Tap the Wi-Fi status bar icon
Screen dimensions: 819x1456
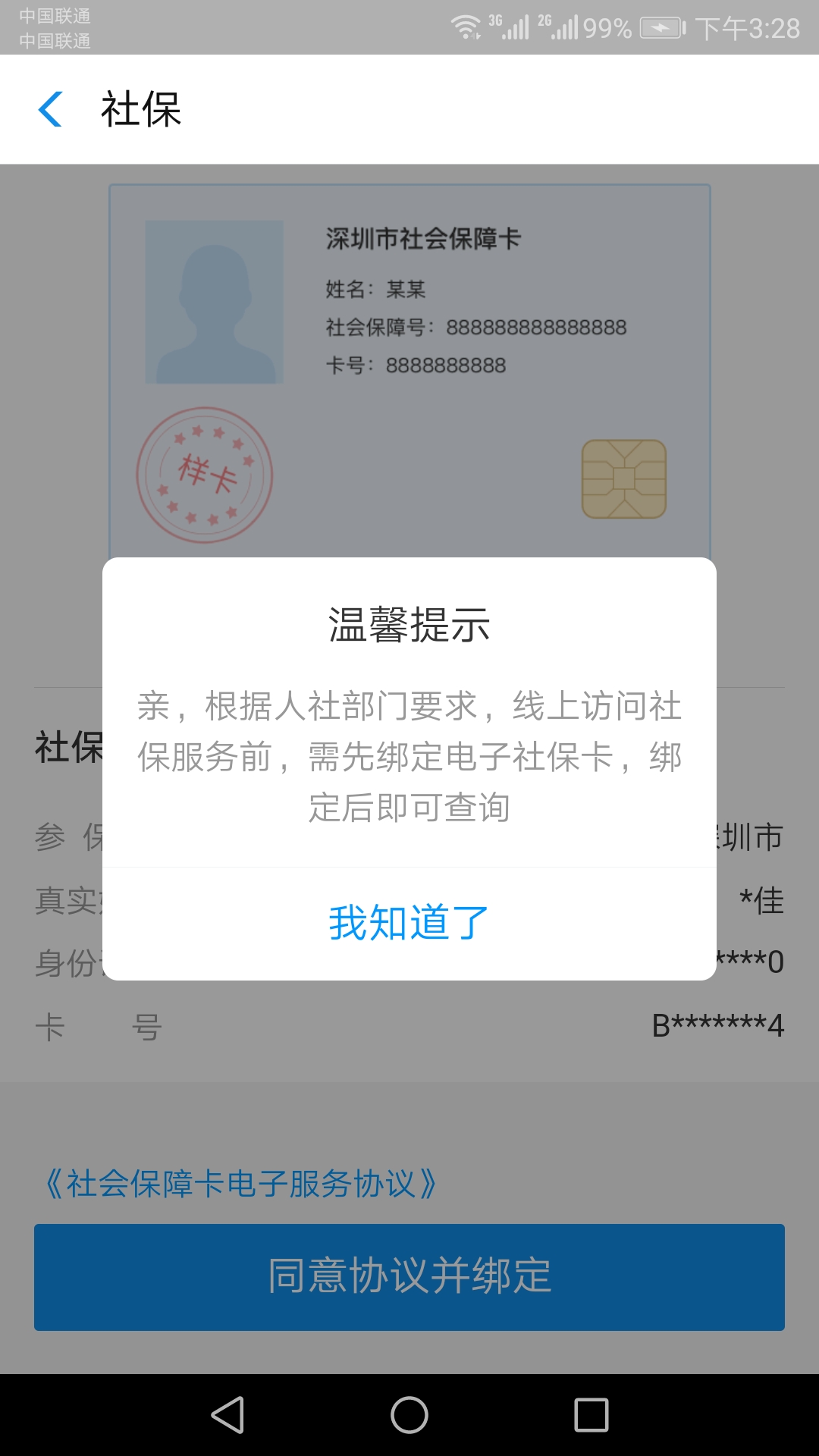point(466,25)
